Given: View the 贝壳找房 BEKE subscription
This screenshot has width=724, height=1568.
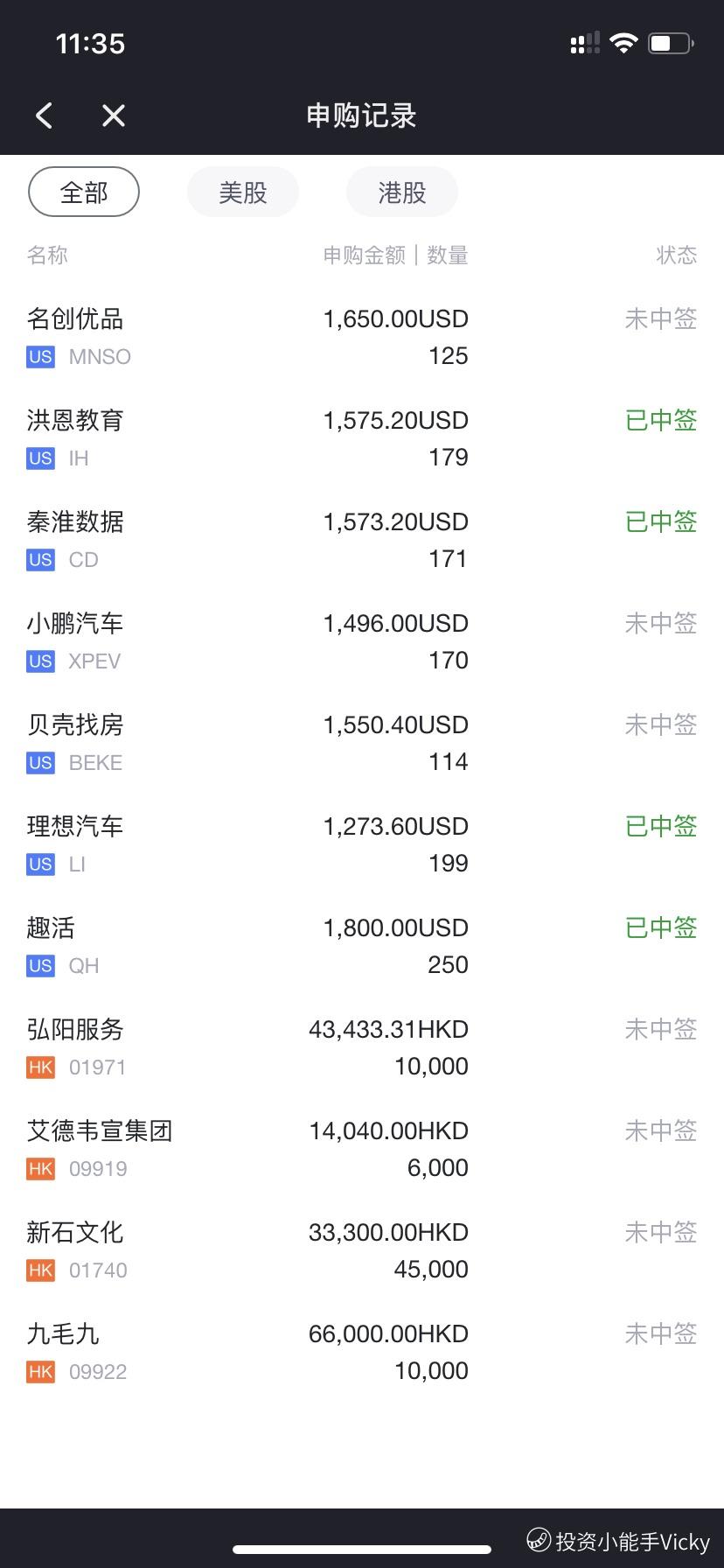Looking at the screenshot, I should point(362,743).
